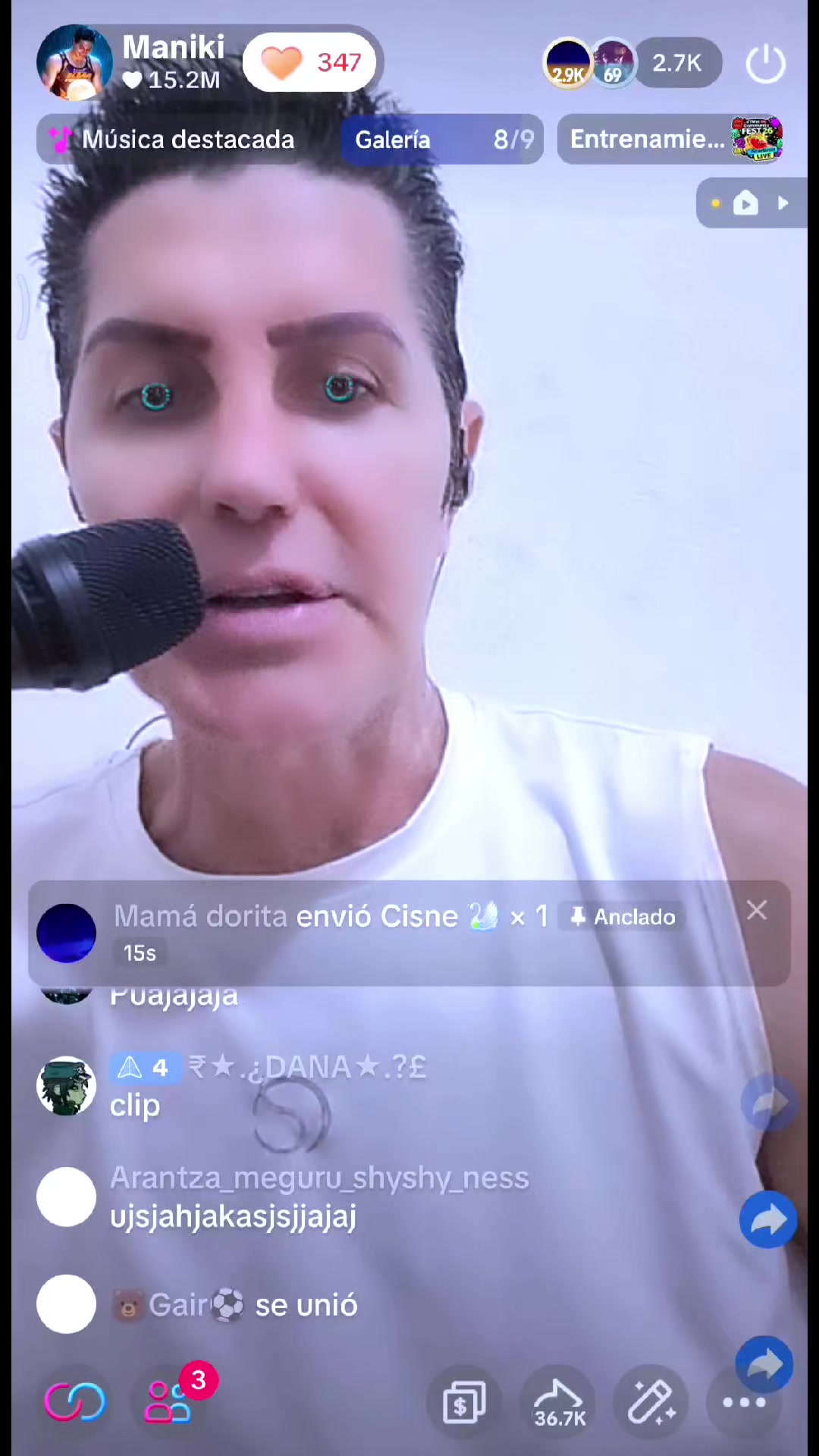
Task: Open the top viewer avatar with 2.9K
Action: (568, 63)
